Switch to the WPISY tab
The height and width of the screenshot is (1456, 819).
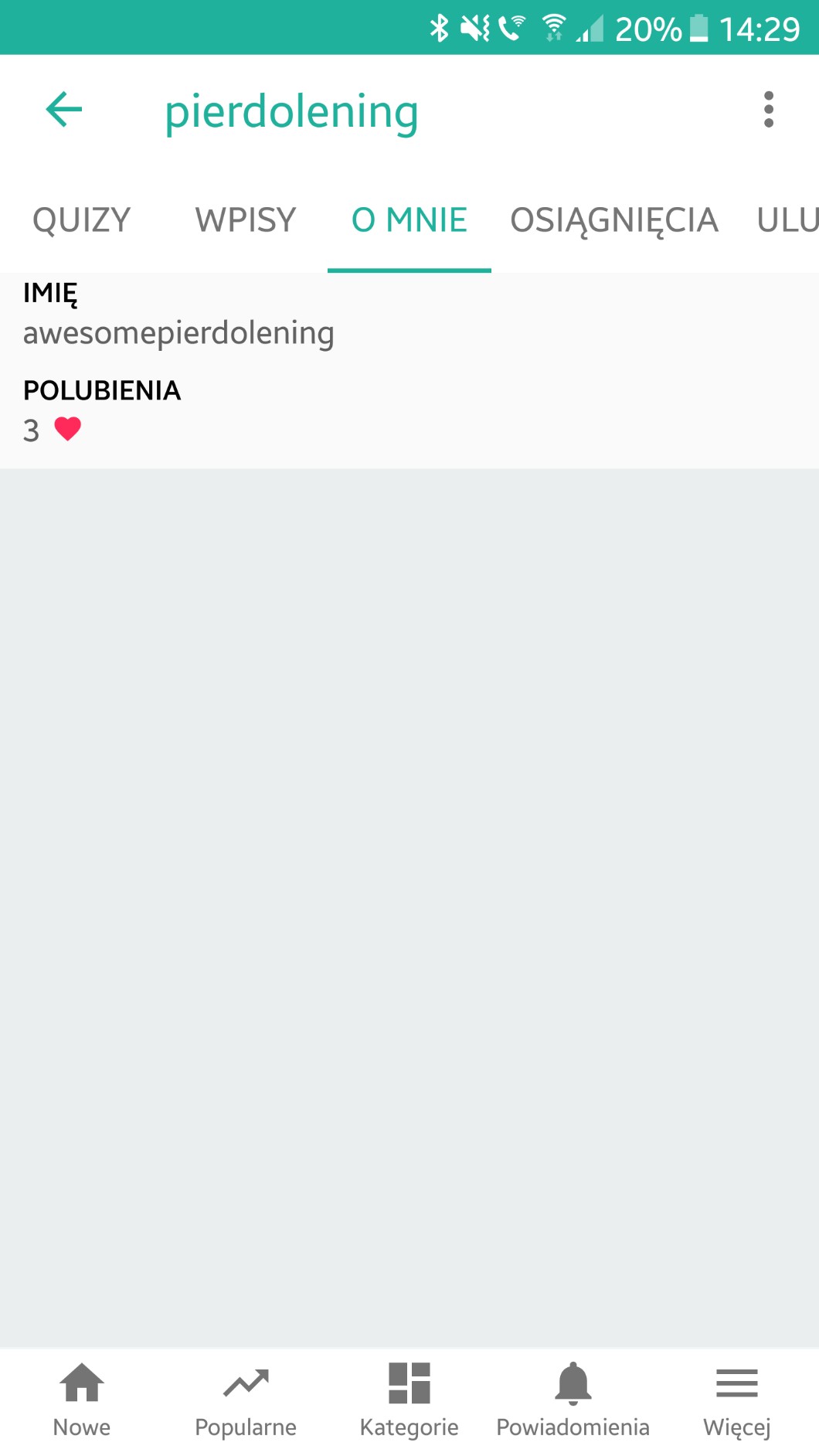pyautogui.click(x=246, y=220)
